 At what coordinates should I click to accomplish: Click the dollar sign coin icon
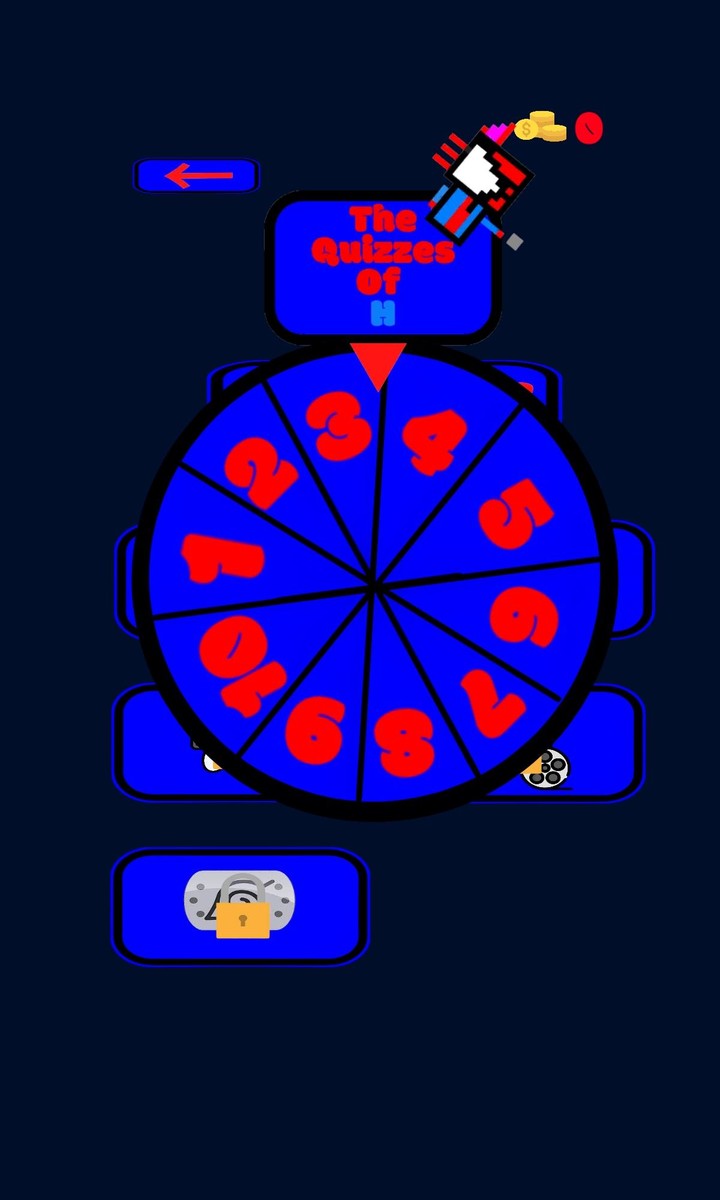click(527, 131)
